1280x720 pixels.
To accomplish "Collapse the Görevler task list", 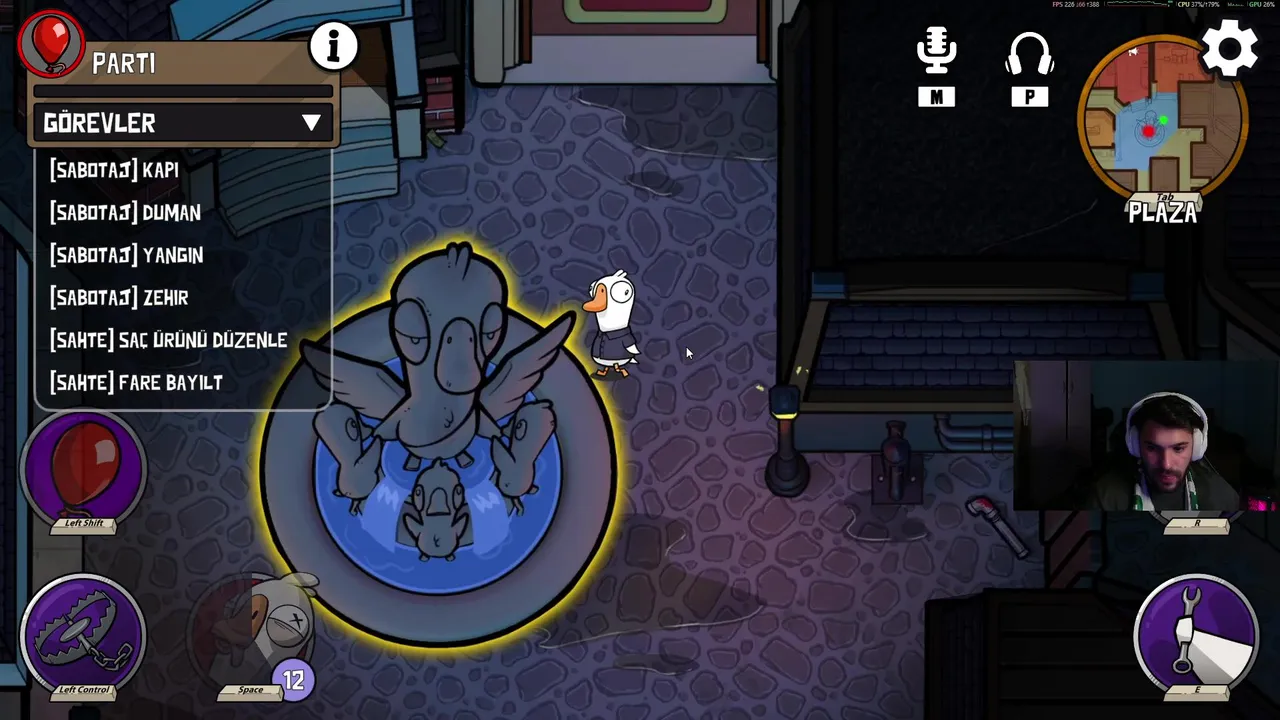I will (x=311, y=123).
